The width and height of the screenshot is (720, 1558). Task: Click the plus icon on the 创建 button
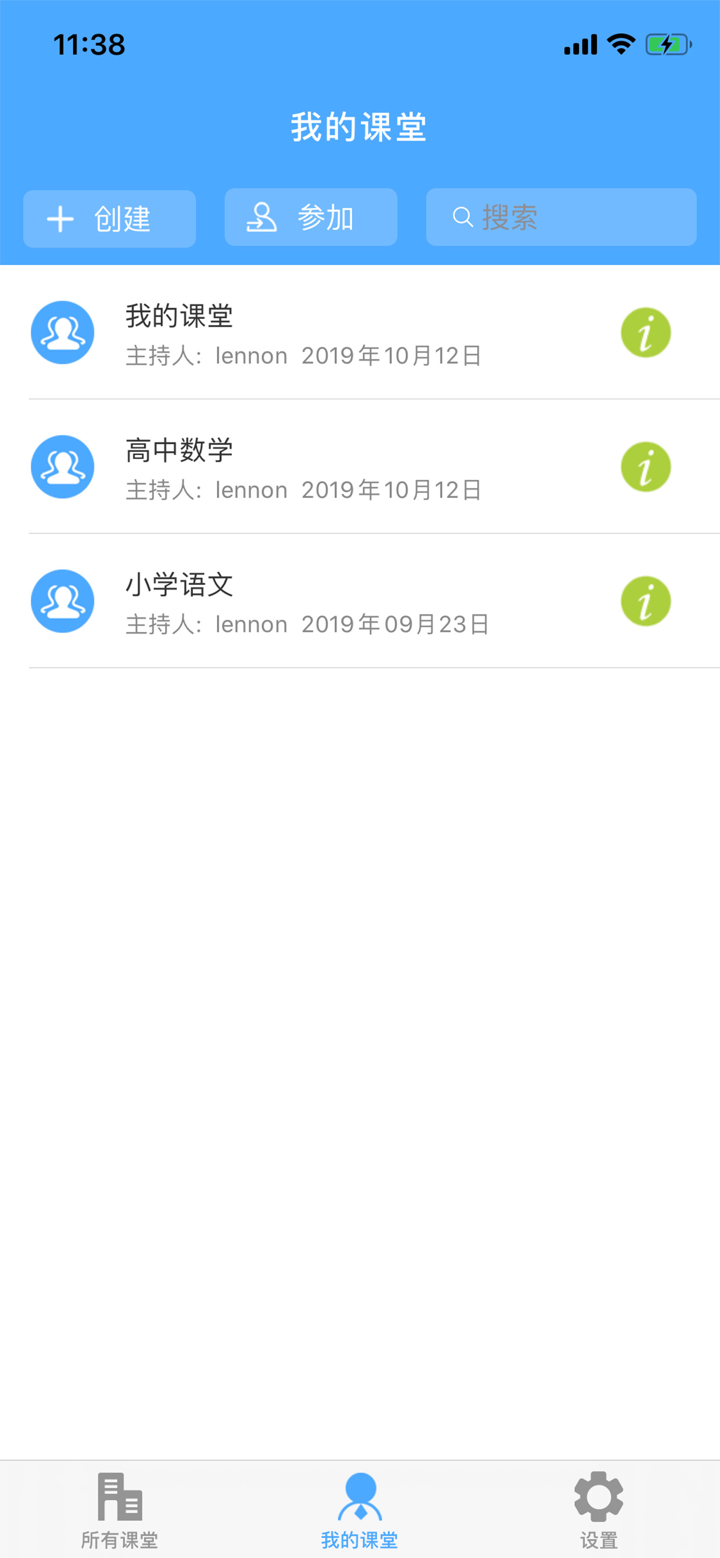point(59,218)
